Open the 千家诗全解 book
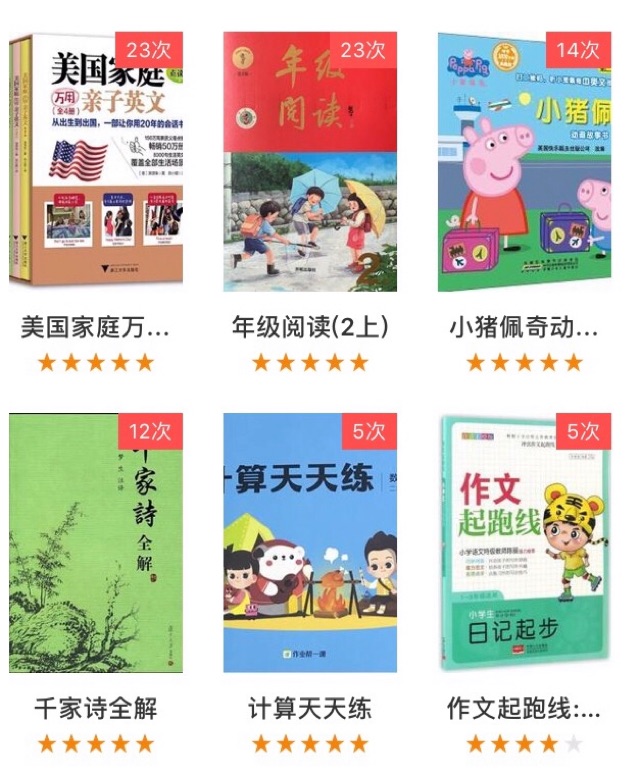The width and height of the screenshot is (640, 779). pyautogui.click(x=96, y=543)
